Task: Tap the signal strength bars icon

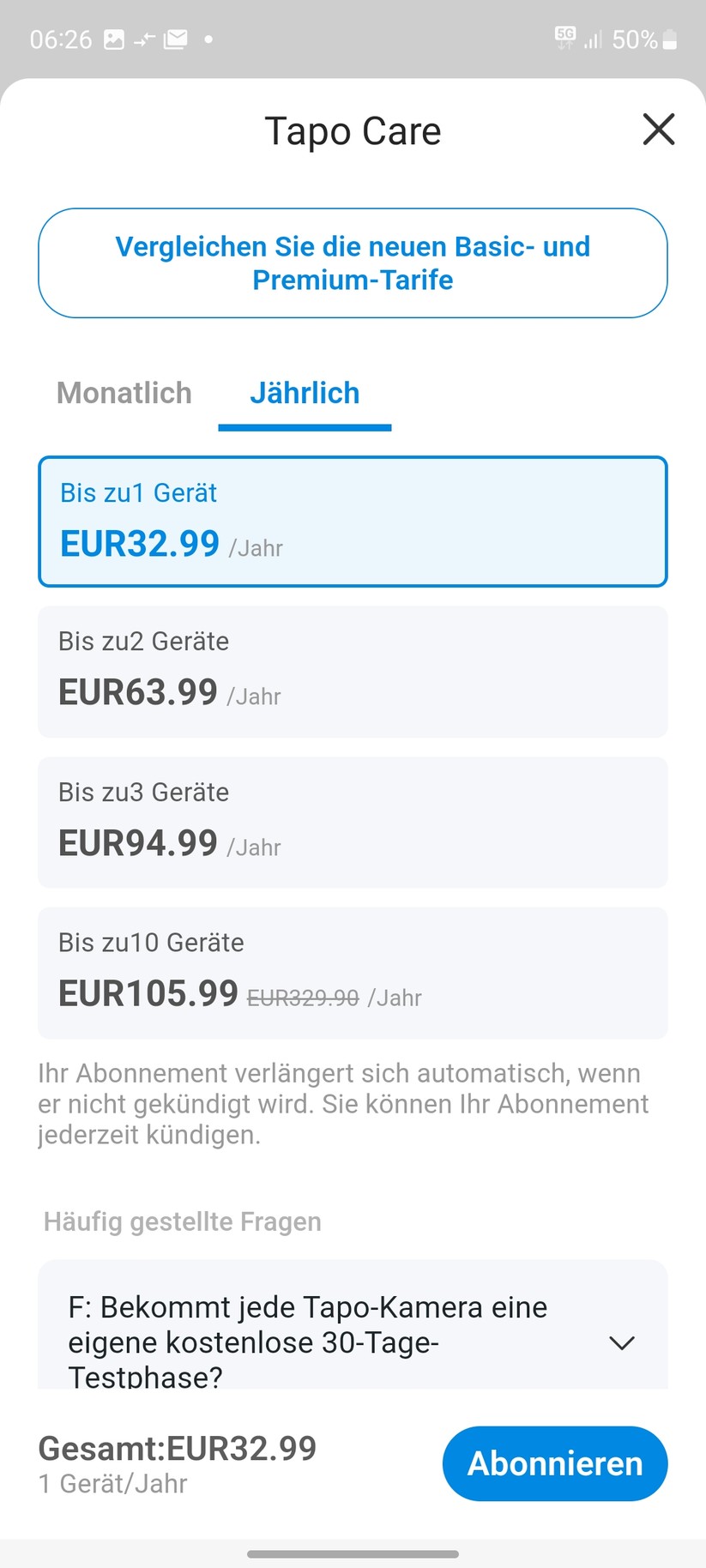Action: pos(594,39)
